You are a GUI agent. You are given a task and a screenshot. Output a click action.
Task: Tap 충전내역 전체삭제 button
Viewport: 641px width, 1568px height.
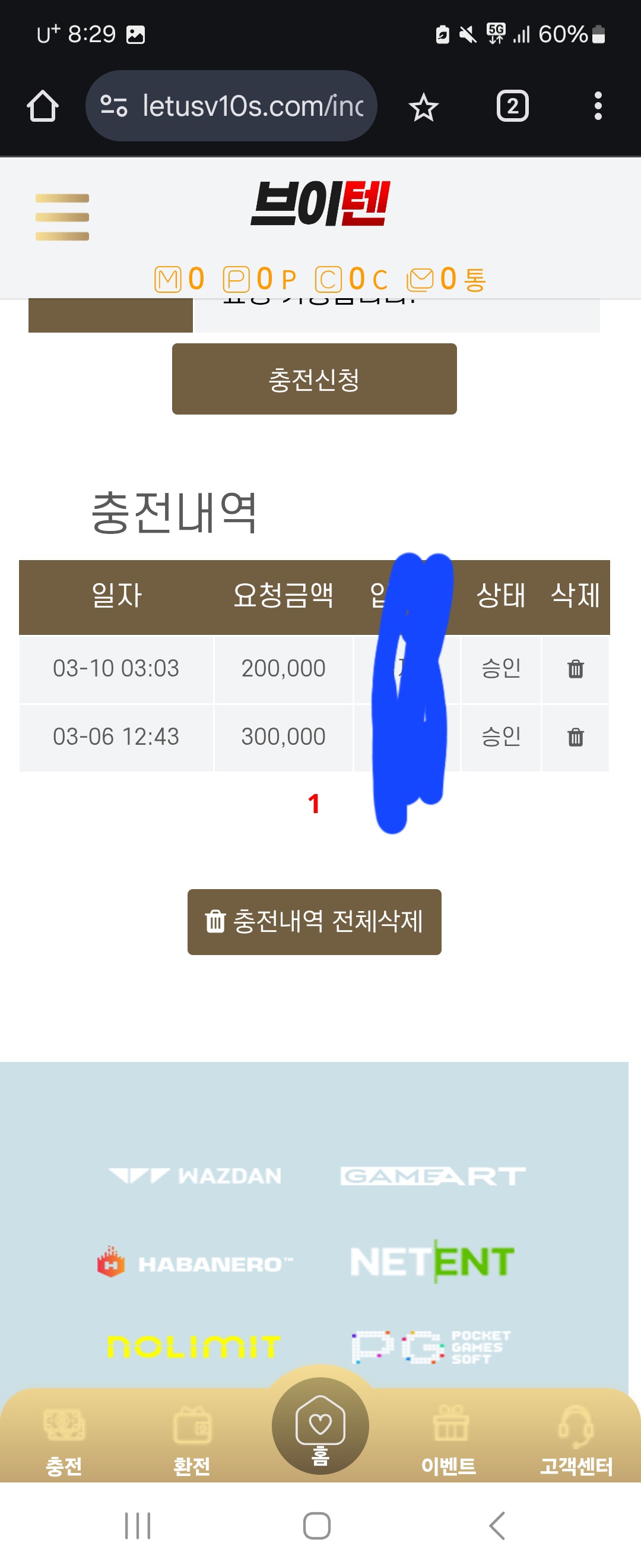point(314,922)
